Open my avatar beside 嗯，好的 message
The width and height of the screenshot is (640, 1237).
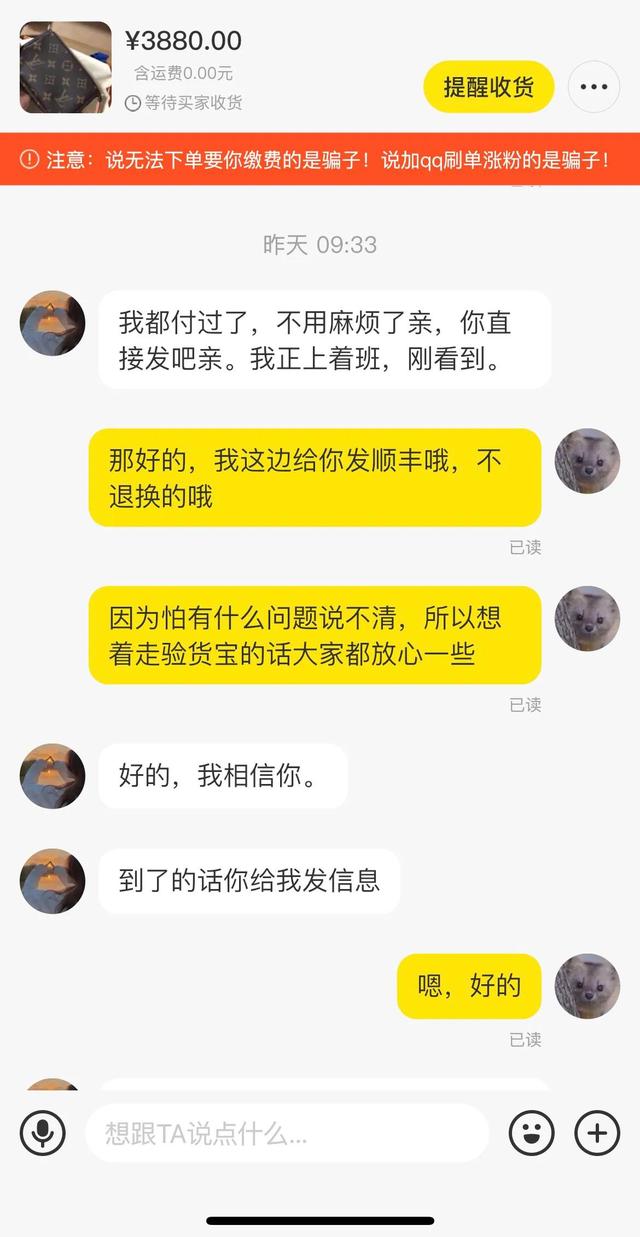tap(588, 986)
